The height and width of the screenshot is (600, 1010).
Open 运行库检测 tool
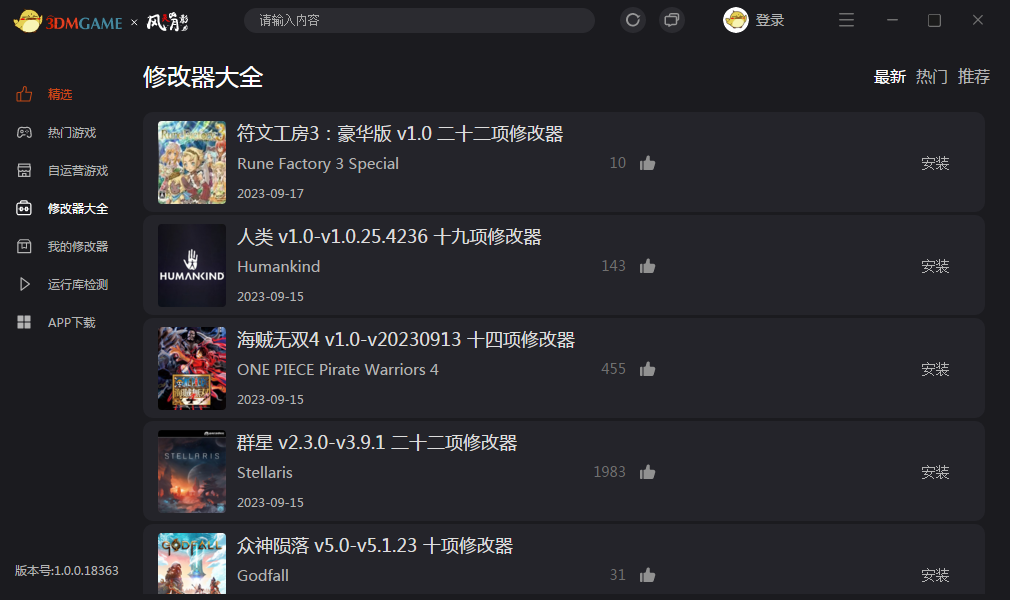click(x=78, y=284)
